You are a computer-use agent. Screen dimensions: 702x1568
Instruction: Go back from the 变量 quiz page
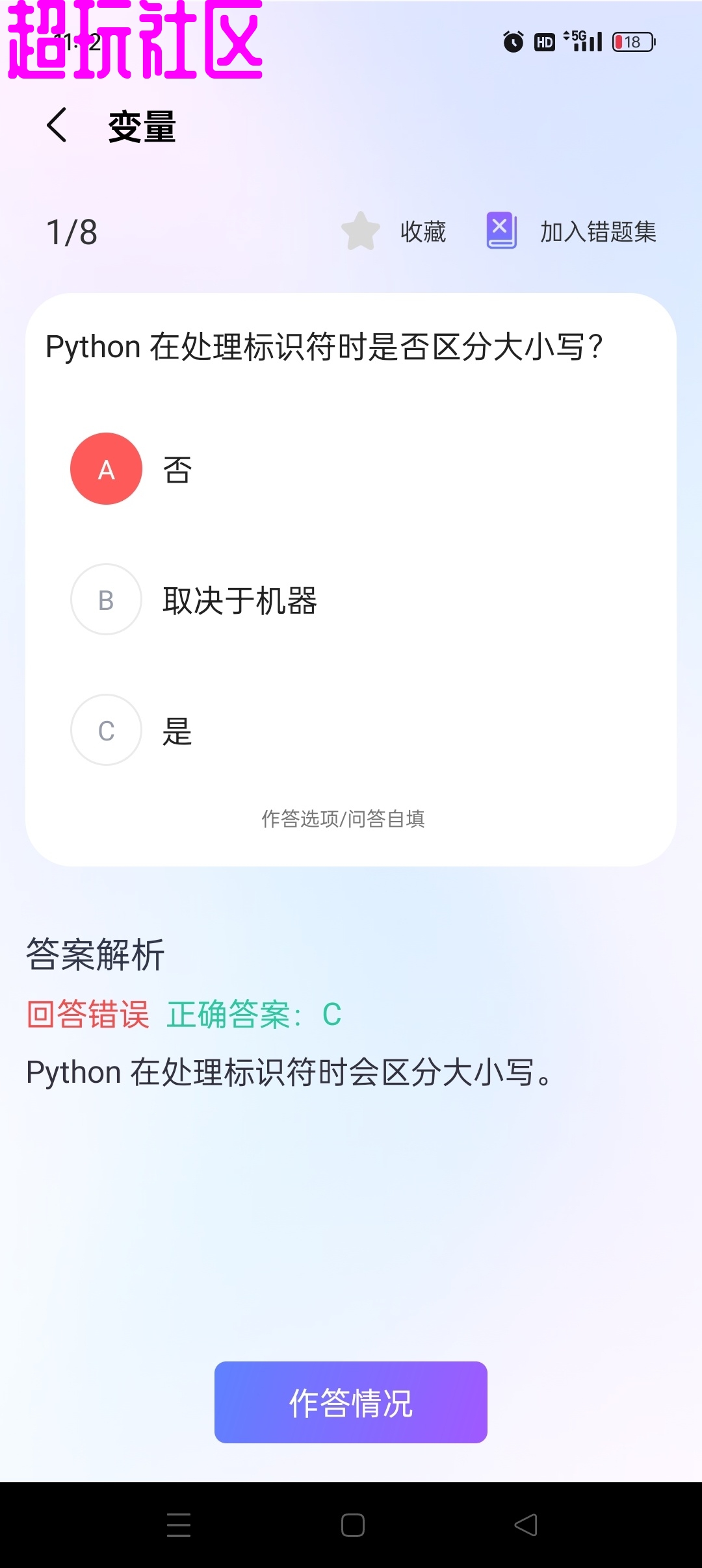[x=57, y=125]
